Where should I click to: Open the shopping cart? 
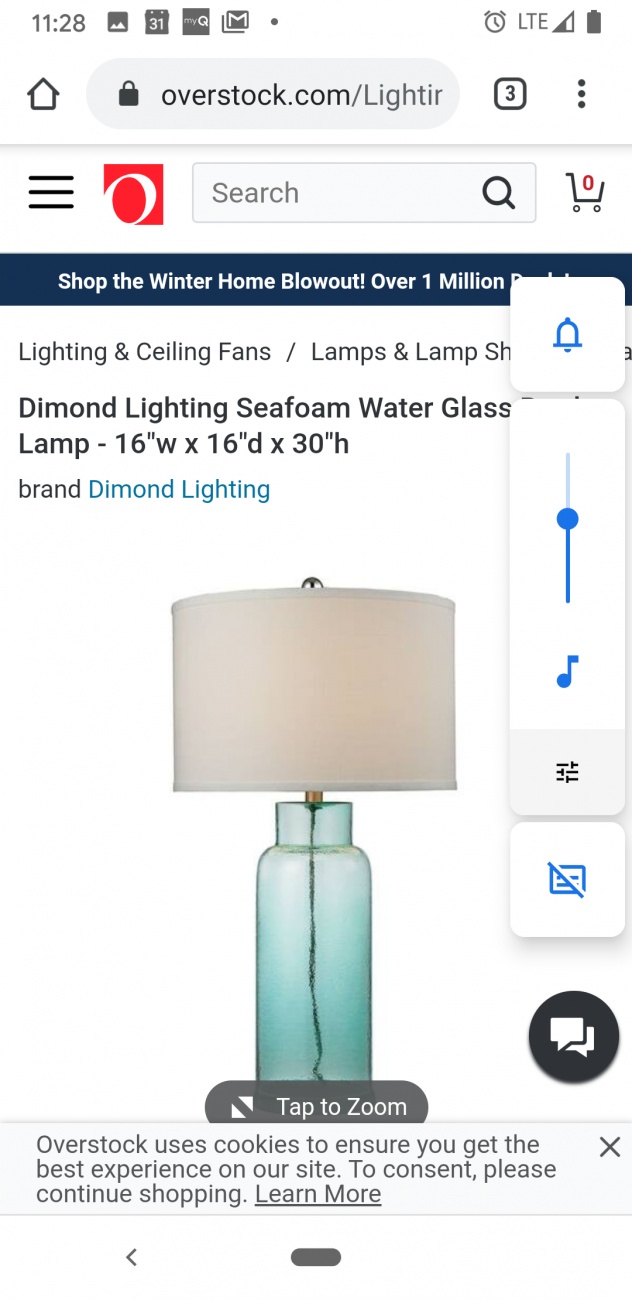(585, 193)
